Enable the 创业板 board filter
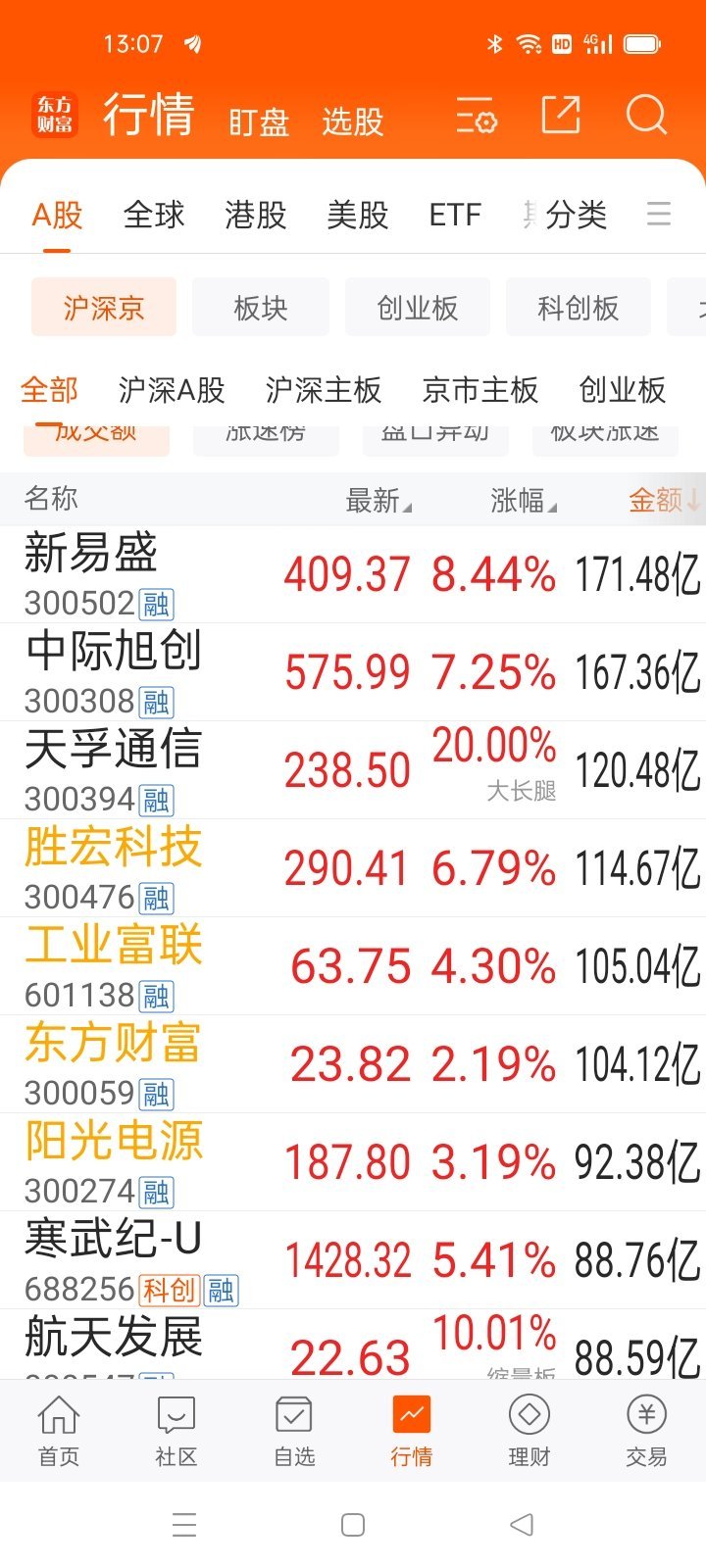The width and height of the screenshot is (706, 1568). [x=417, y=307]
